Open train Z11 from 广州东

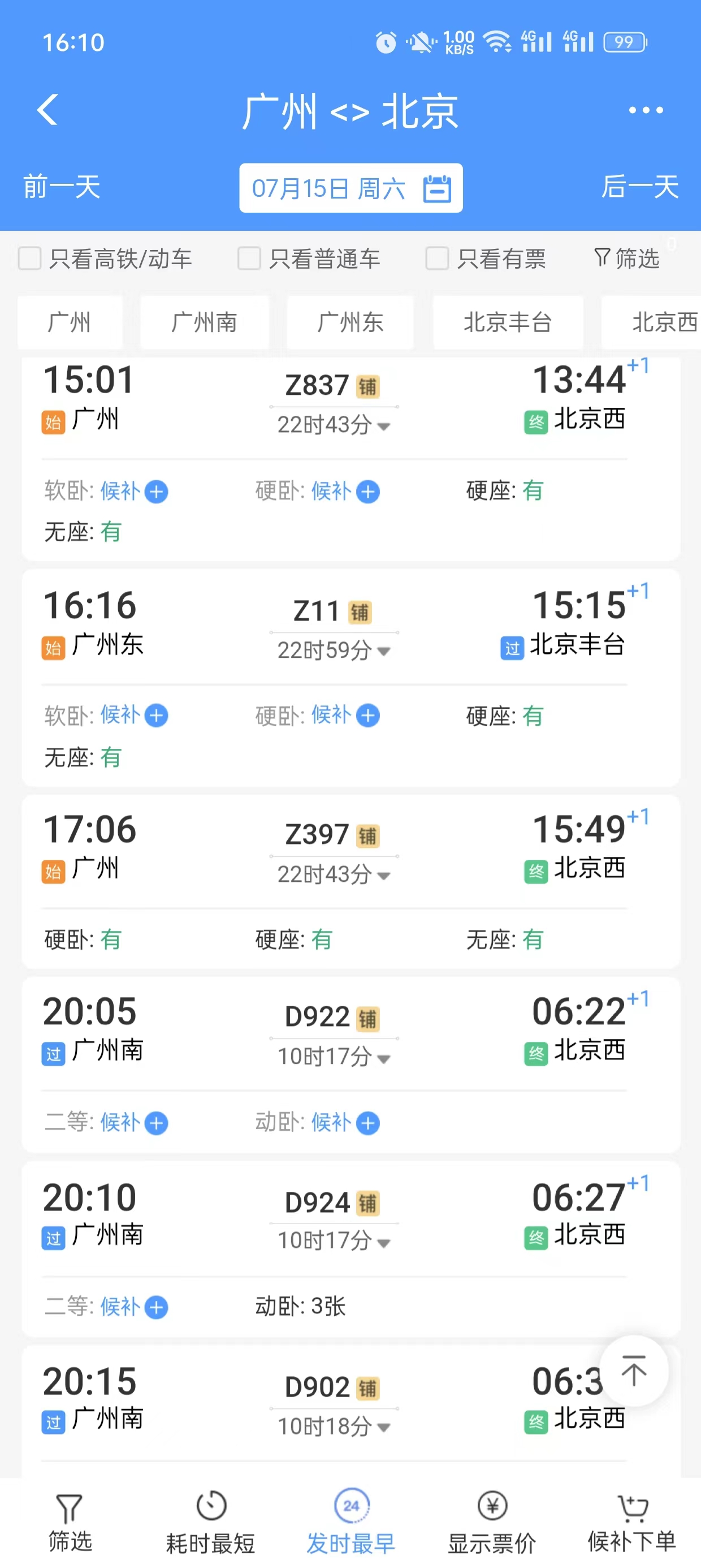point(317,611)
